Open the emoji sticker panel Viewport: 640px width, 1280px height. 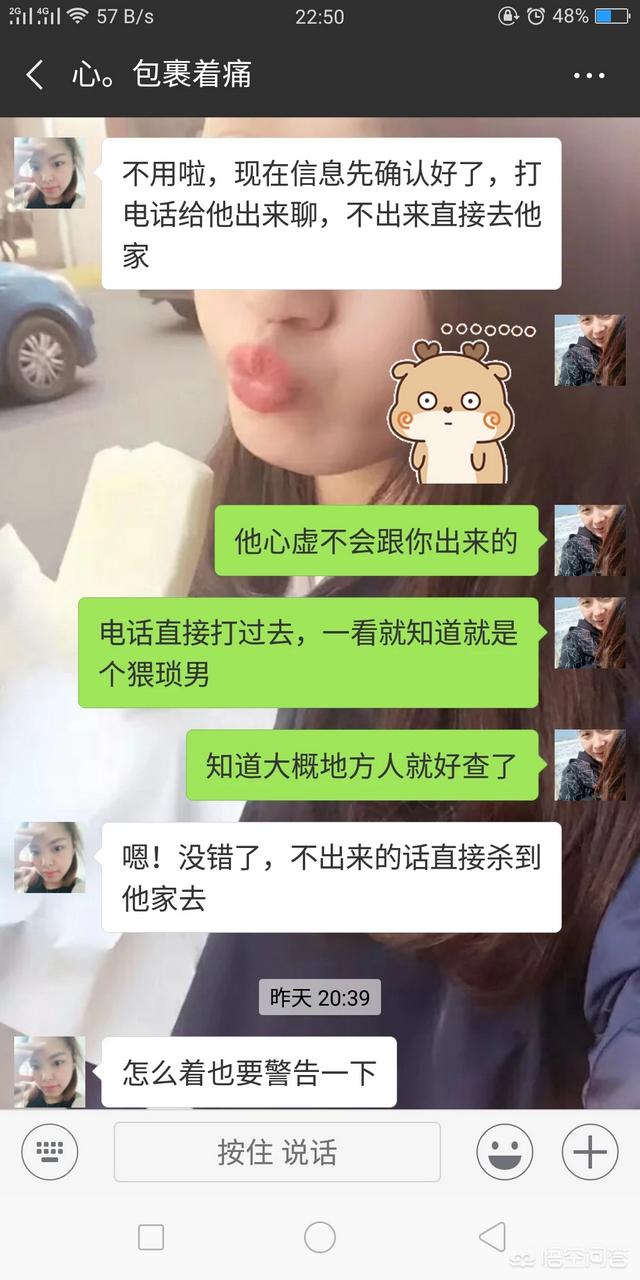(x=504, y=1152)
